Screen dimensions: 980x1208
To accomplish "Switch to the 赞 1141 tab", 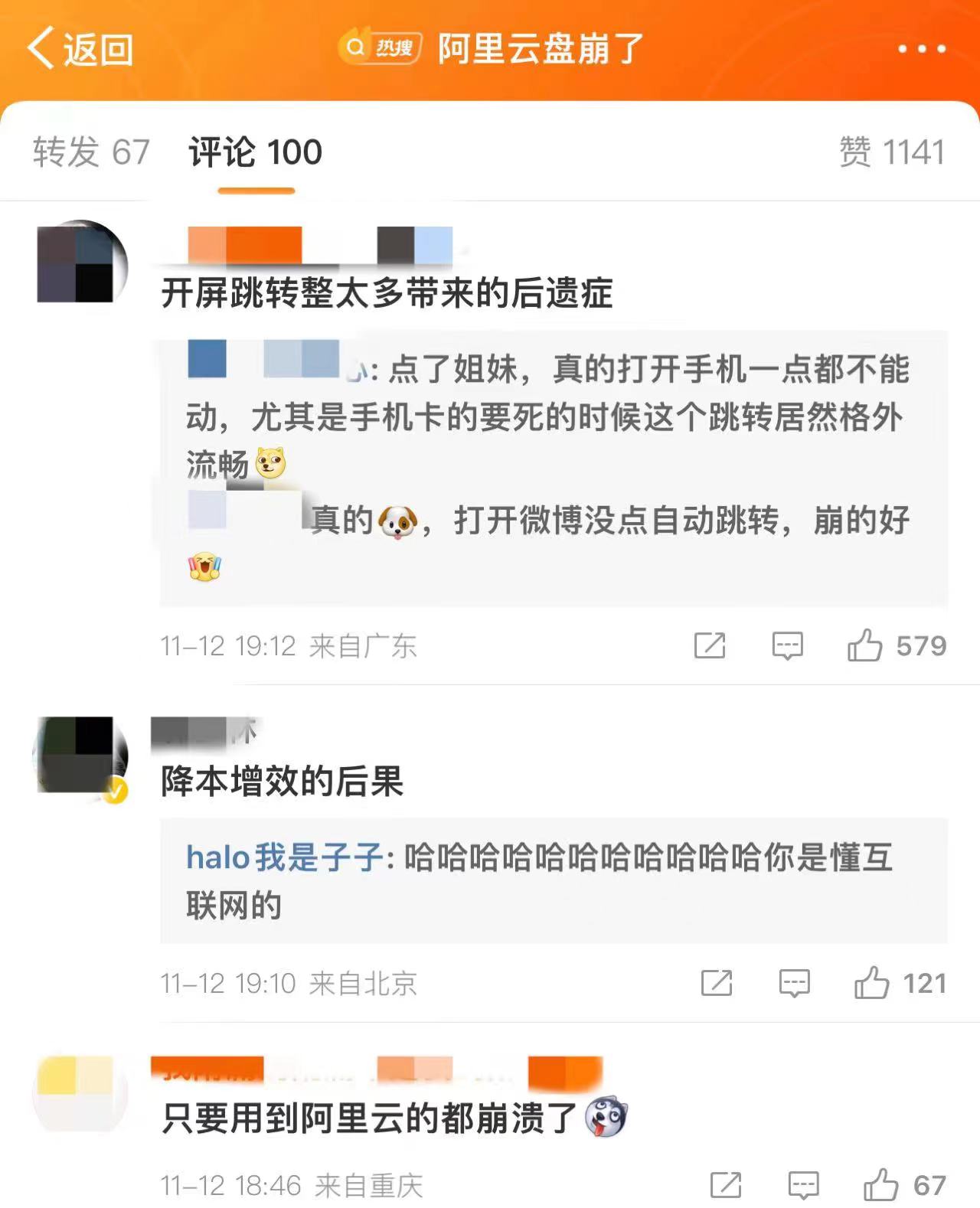I will [x=891, y=152].
